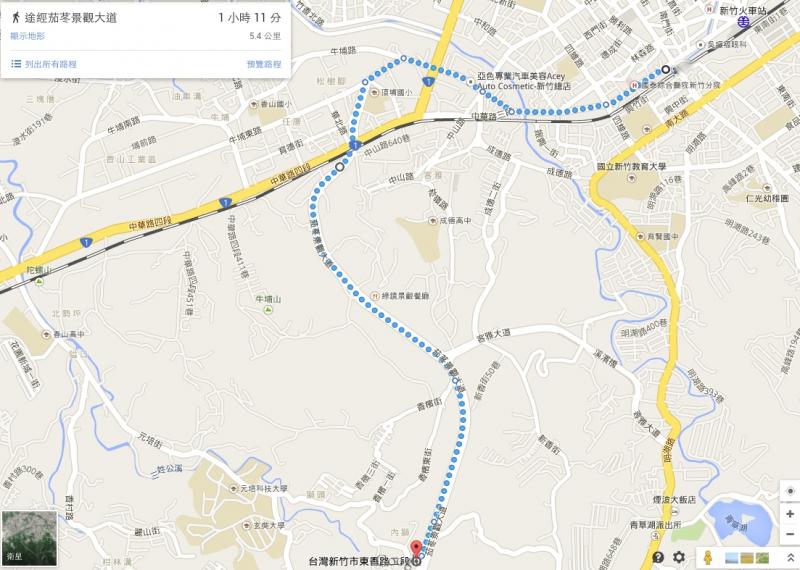Tap 預覽路程 to preview the route
The width and height of the screenshot is (800, 570).
coord(264,64)
